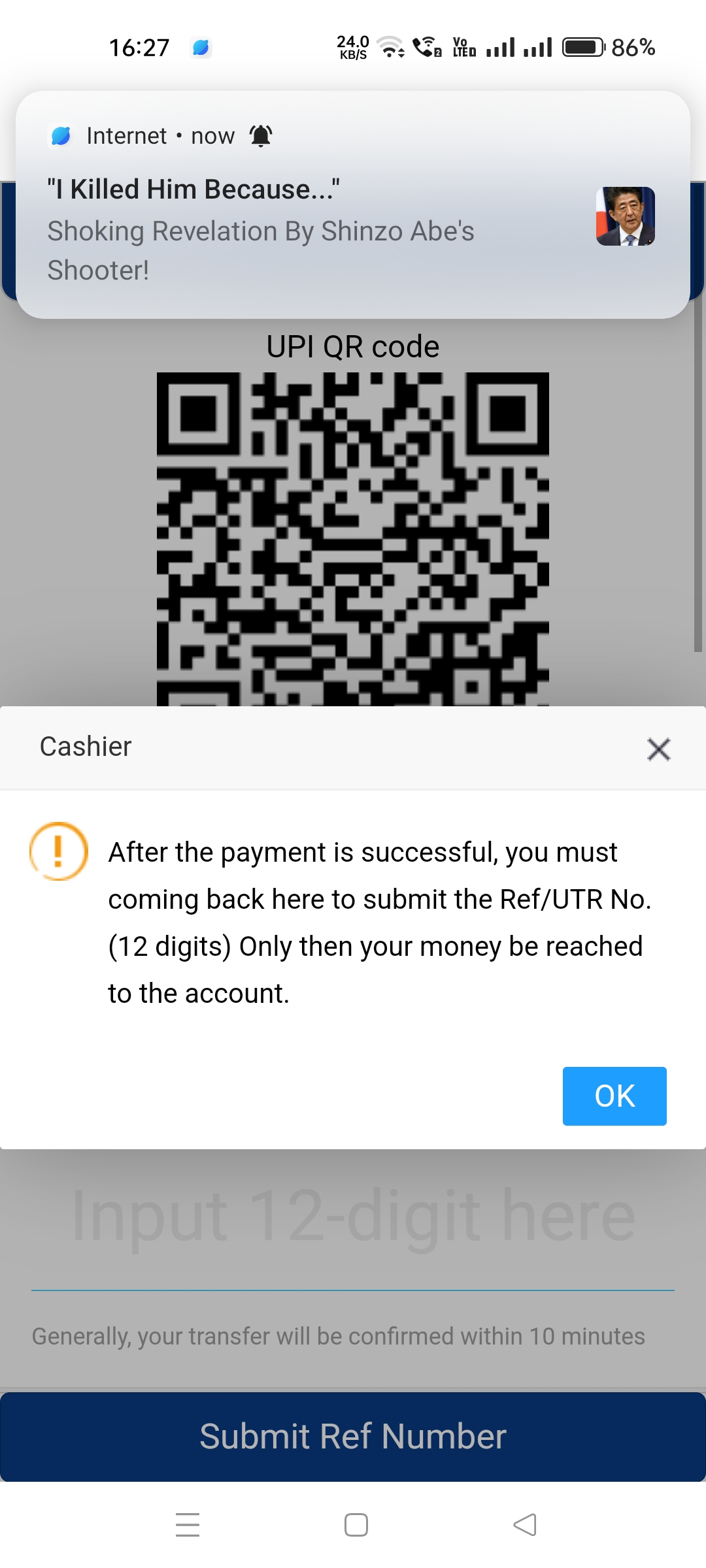This screenshot has height=1568, width=706.
Task: Go back using the system back button
Action: pyautogui.click(x=524, y=1525)
